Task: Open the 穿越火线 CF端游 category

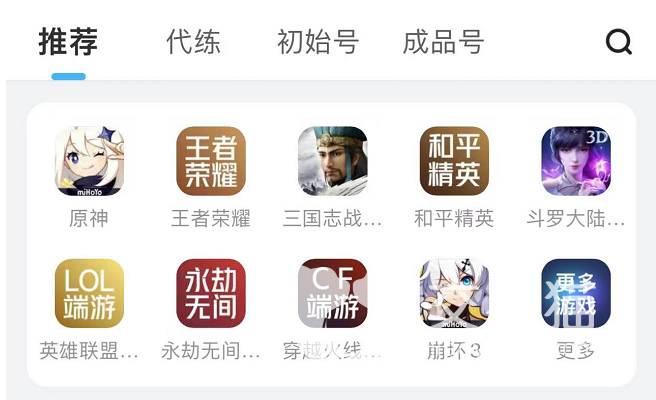Action: tap(333, 294)
